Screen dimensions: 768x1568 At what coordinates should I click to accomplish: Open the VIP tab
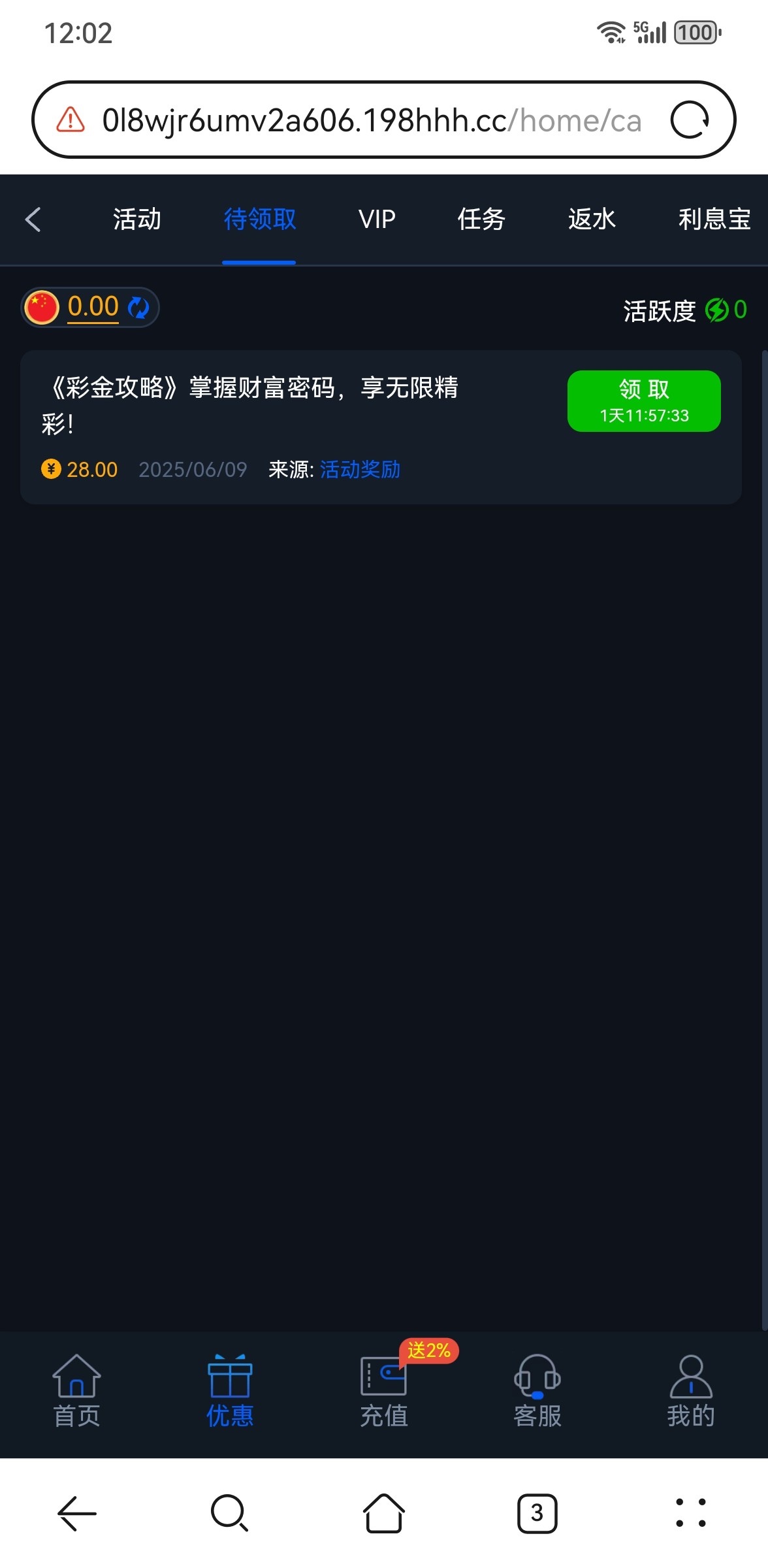point(377,220)
